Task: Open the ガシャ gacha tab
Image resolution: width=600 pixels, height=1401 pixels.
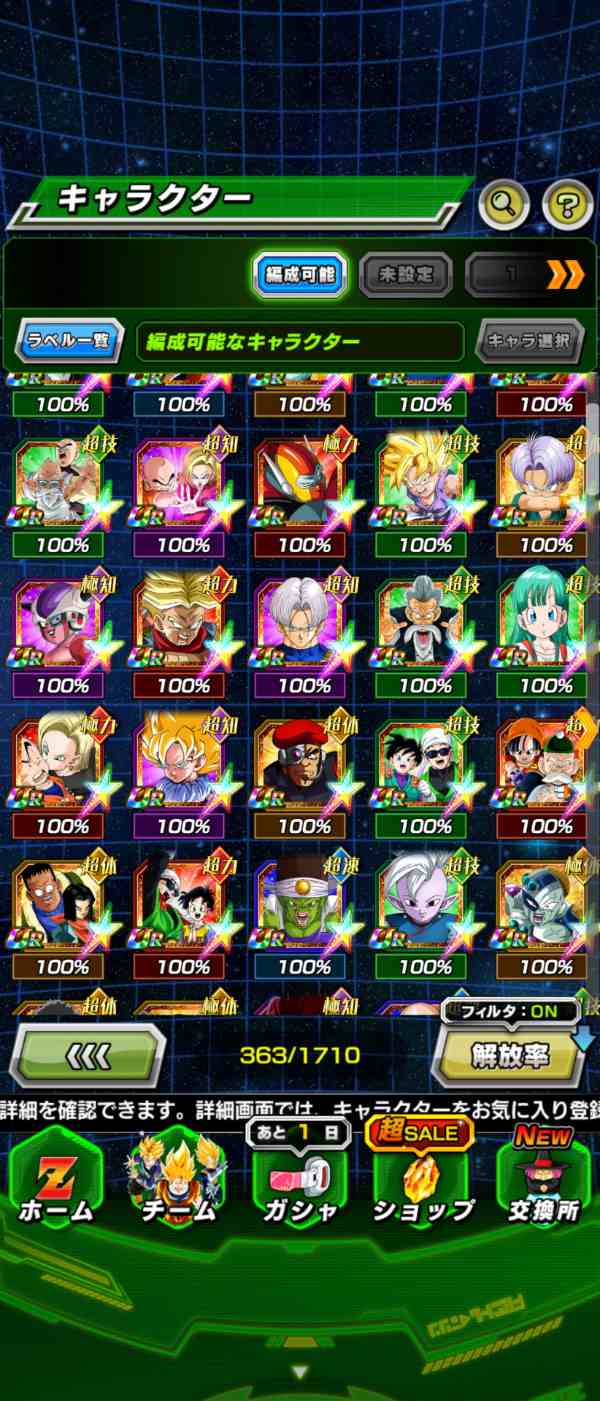Action: click(x=300, y=1180)
